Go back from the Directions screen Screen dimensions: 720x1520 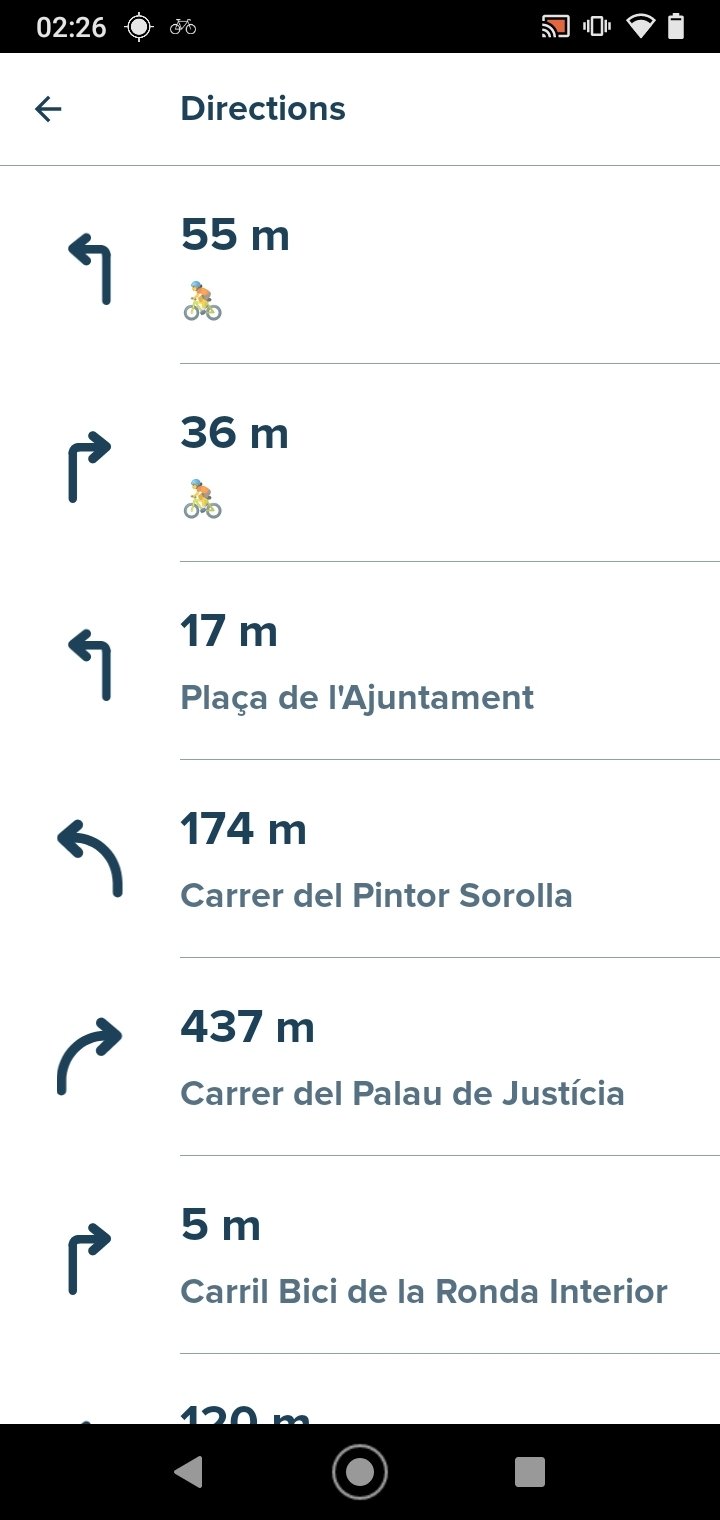click(48, 109)
